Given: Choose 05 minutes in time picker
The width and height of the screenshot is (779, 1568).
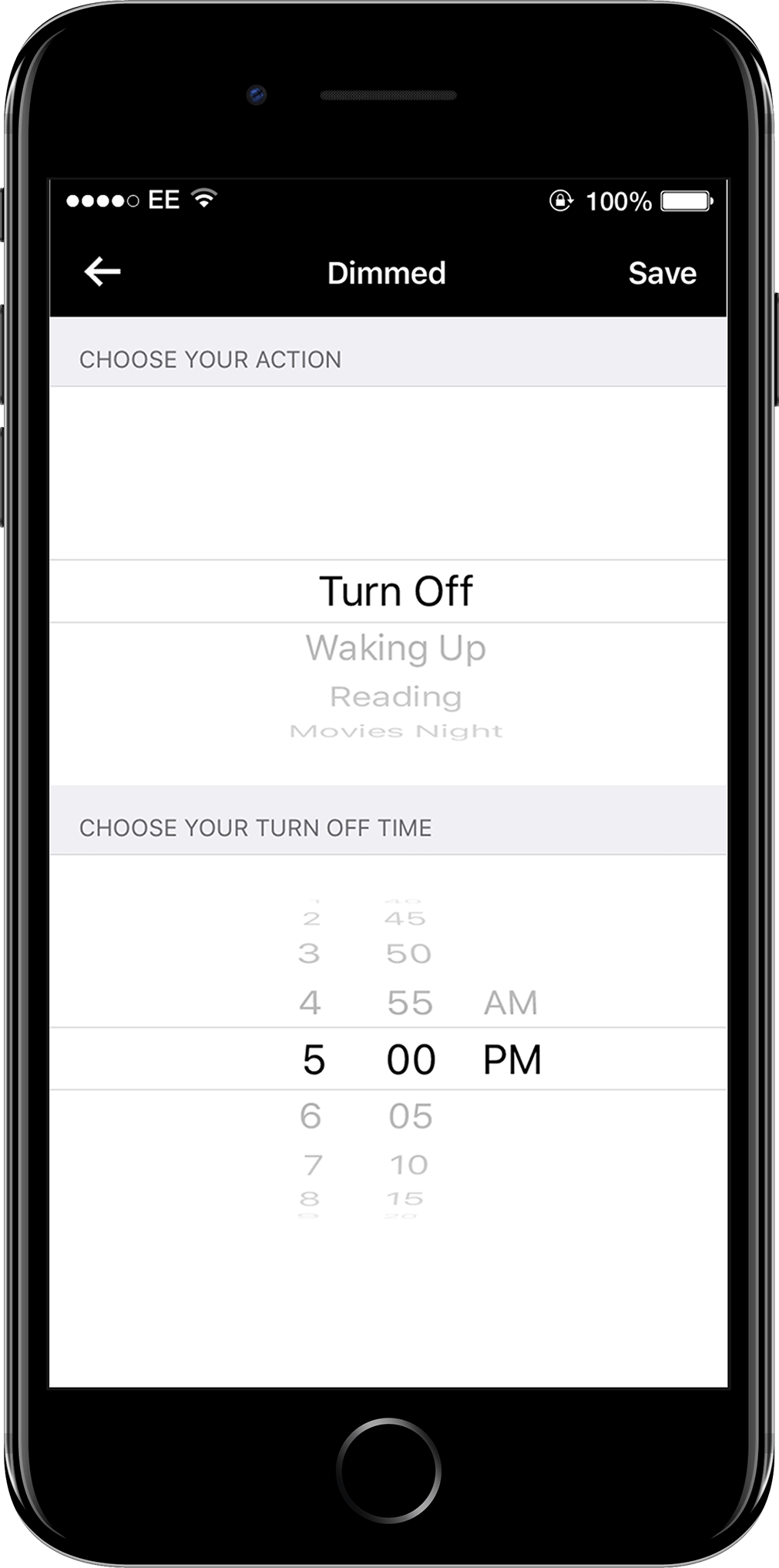Looking at the screenshot, I should [x=411, y=1115].
